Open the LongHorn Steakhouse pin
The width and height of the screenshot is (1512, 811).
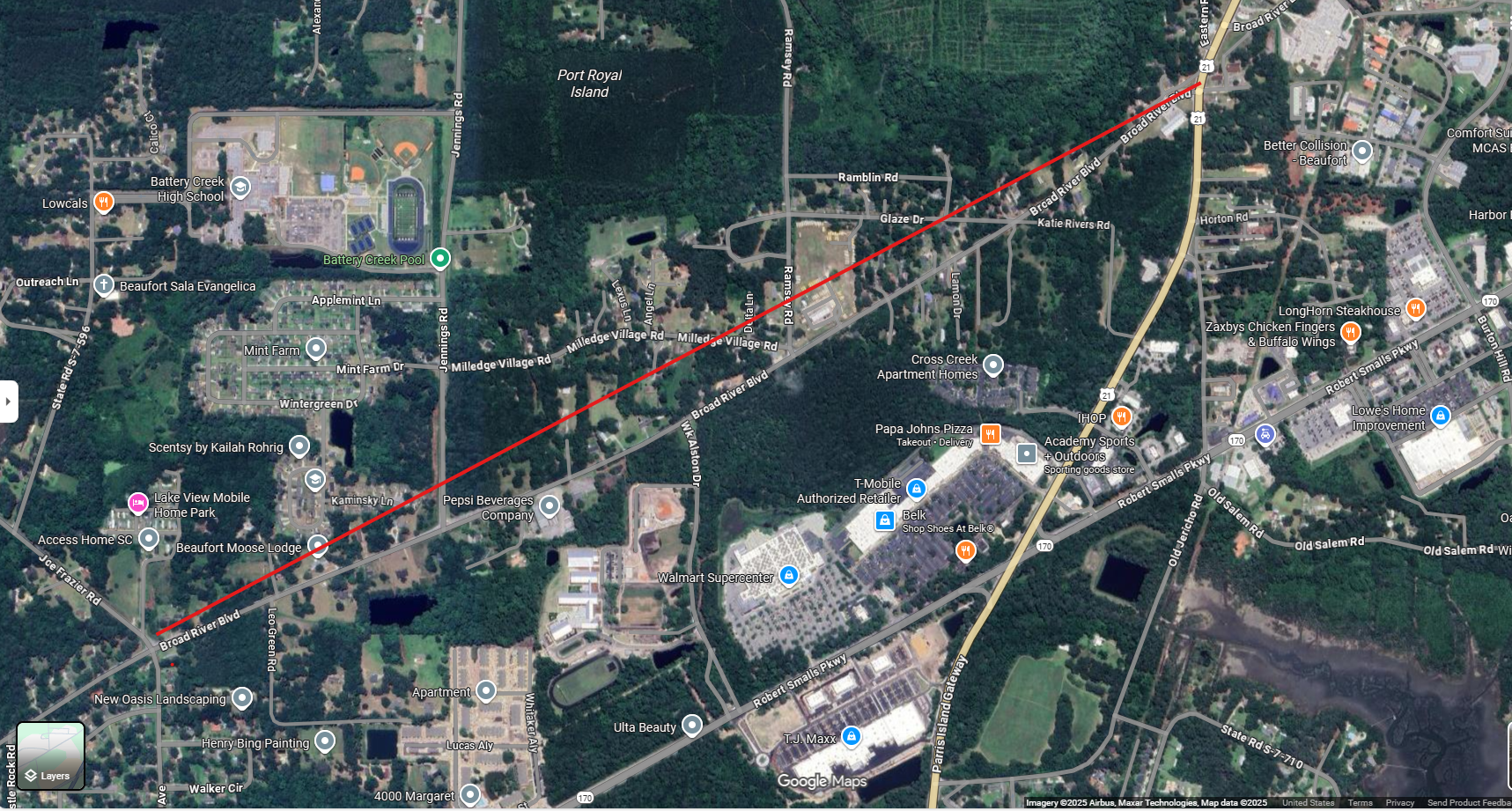(x=1415, y=308)
